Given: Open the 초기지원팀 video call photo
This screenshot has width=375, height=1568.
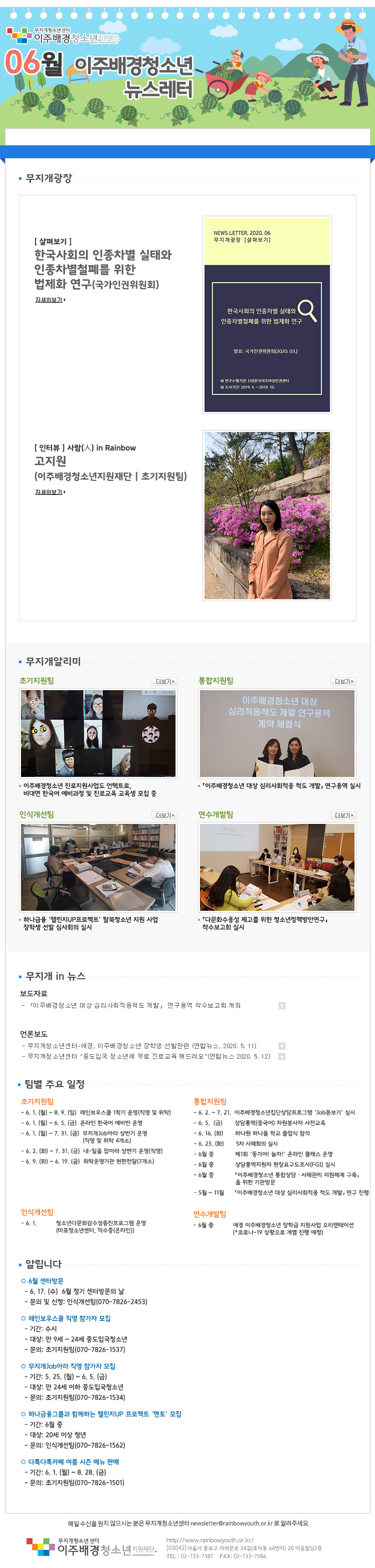Looking at the screenshot, I should [x=98, y=734].
